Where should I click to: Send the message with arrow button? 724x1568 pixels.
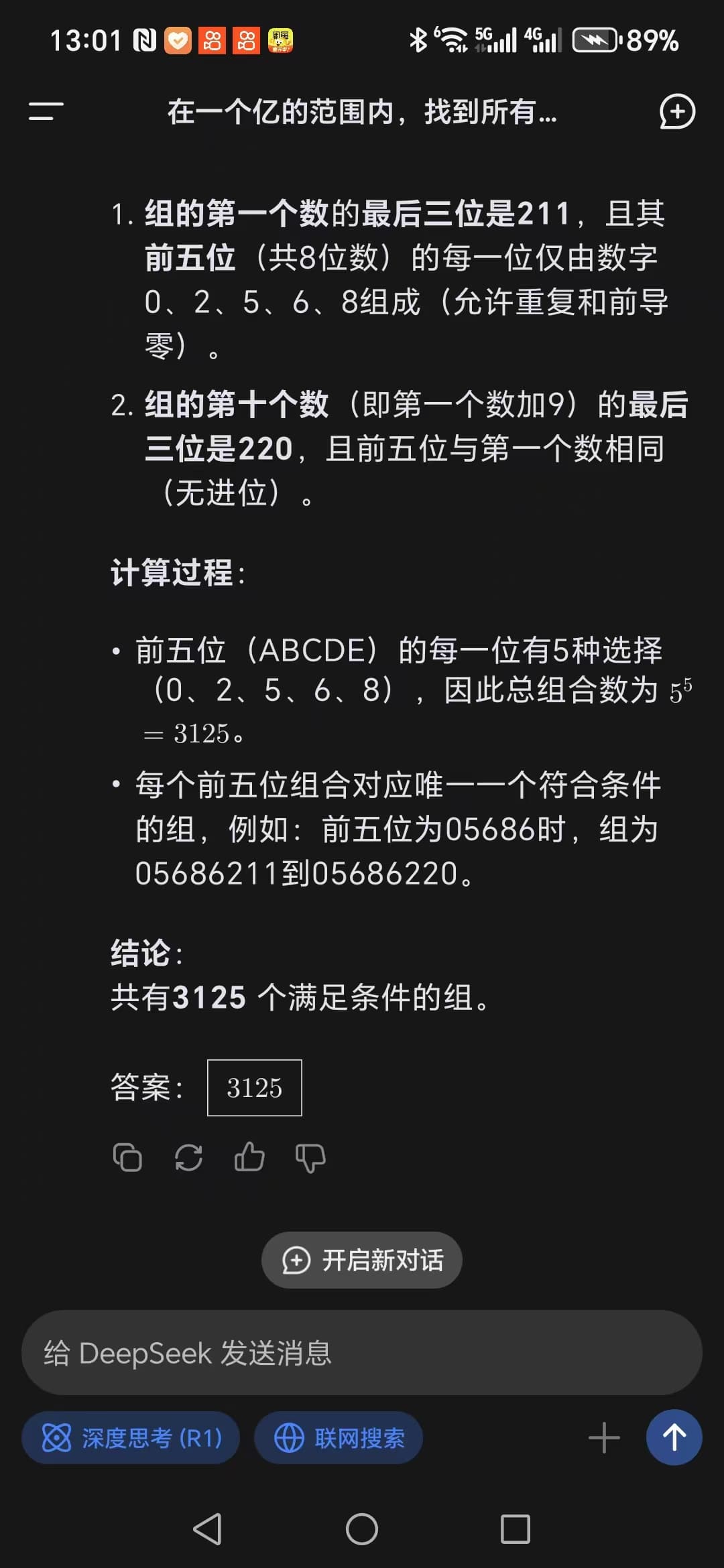pos(674,1437)
